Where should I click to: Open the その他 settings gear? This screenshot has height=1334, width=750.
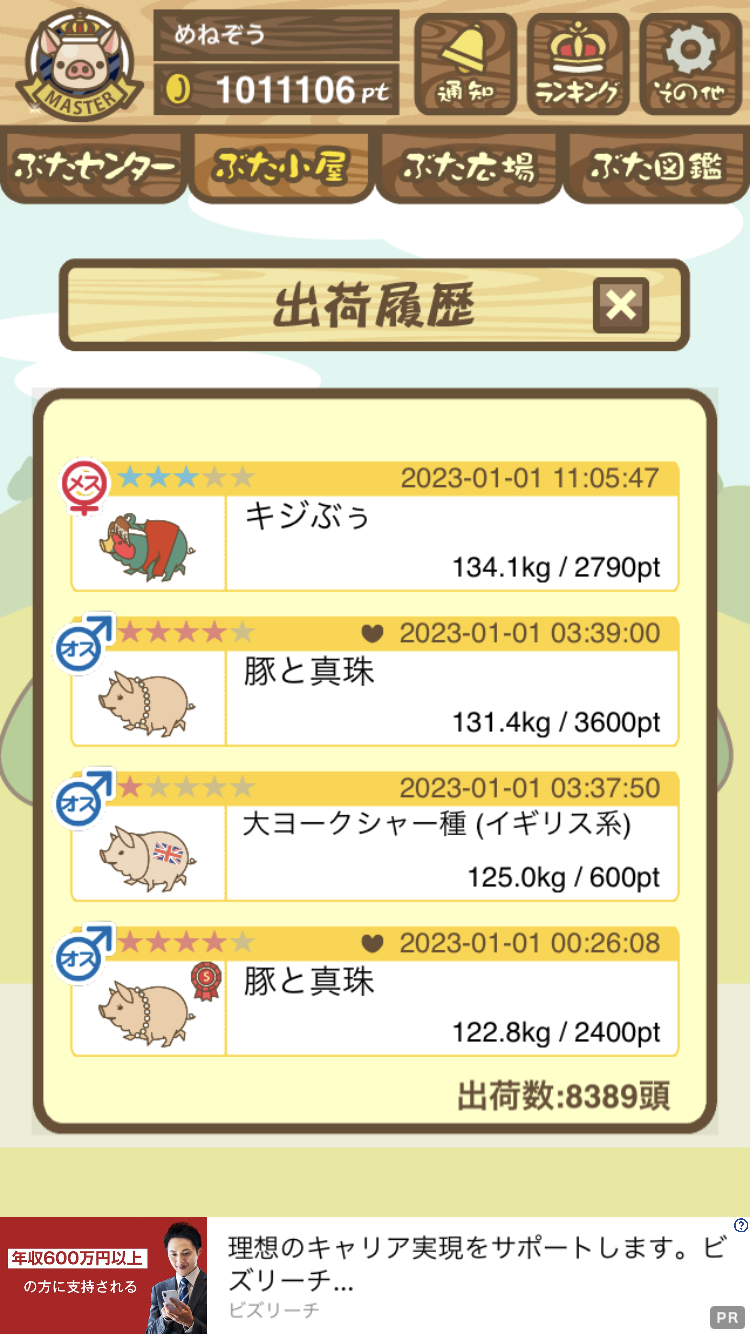pos(691,62)
